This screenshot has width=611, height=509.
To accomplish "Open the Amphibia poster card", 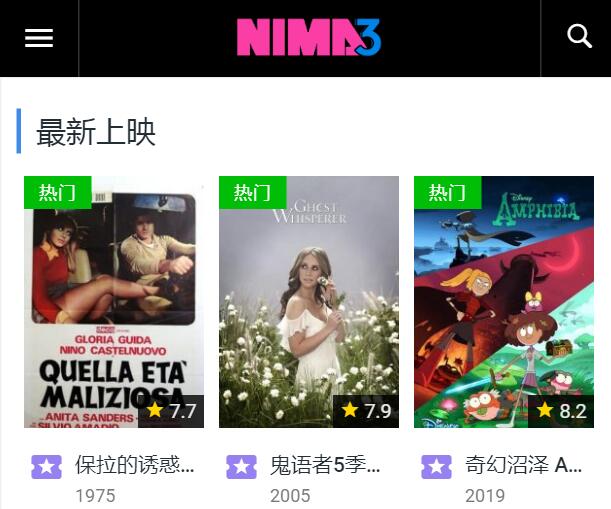I will [504, 302].
